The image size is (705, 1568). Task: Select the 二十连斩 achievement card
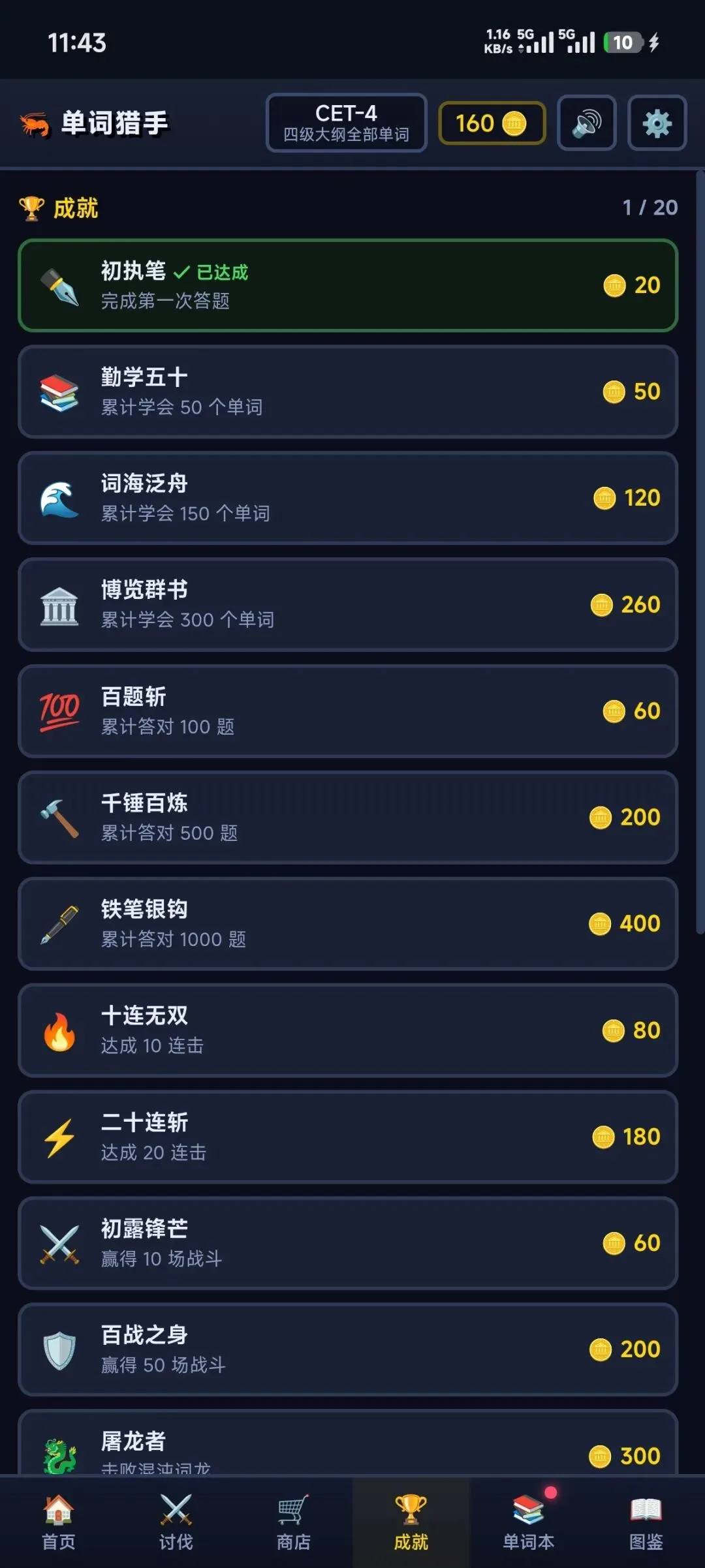348,1137
